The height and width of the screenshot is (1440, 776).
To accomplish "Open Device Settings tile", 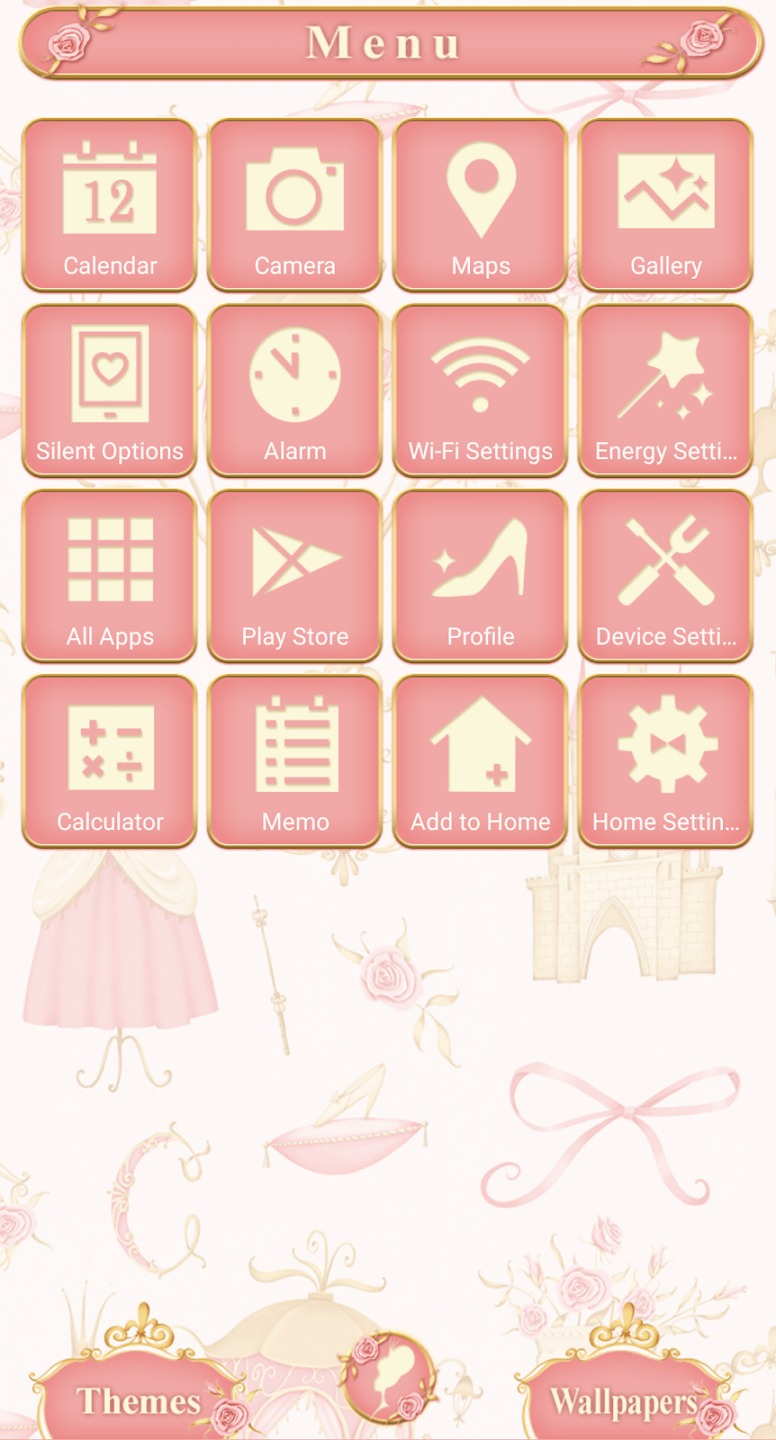I will [x=666, y=576].
